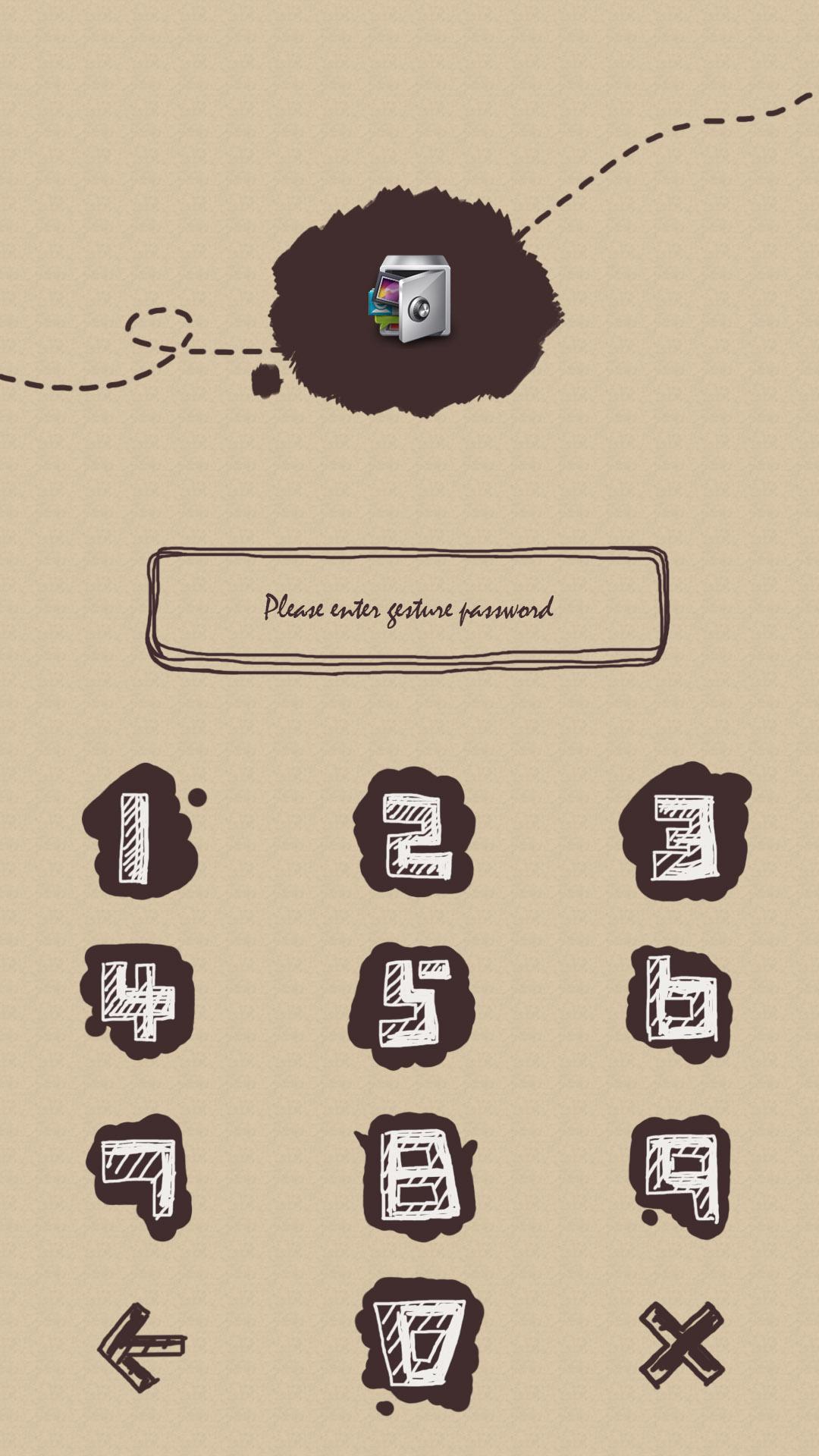The height and width of the screenshot is (1456, 819).
Task: Select digit 9 on the lock pad
Action: (x=680, y=1174)
